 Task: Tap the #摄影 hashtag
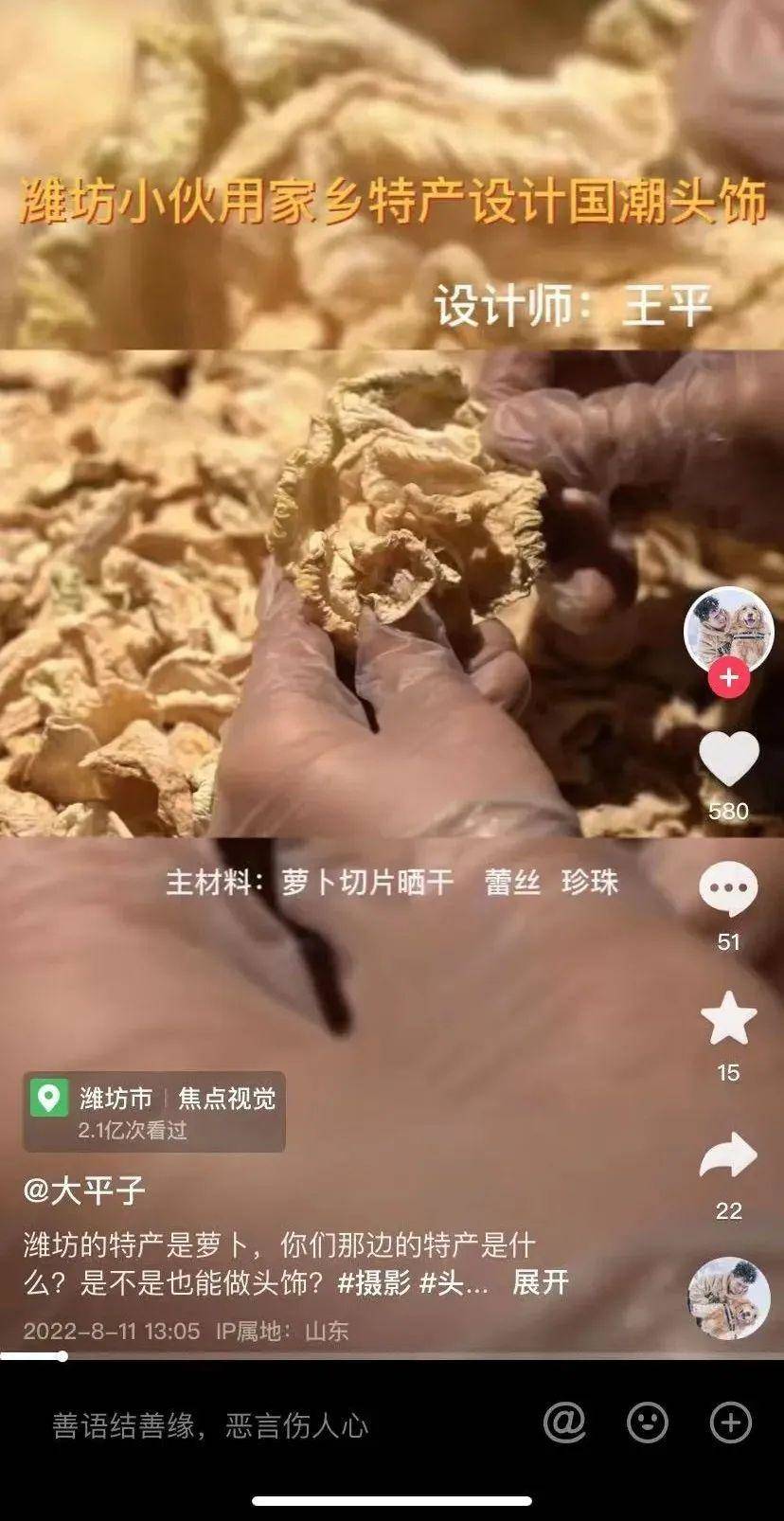pyautogui.click(x=374, y=1282)
